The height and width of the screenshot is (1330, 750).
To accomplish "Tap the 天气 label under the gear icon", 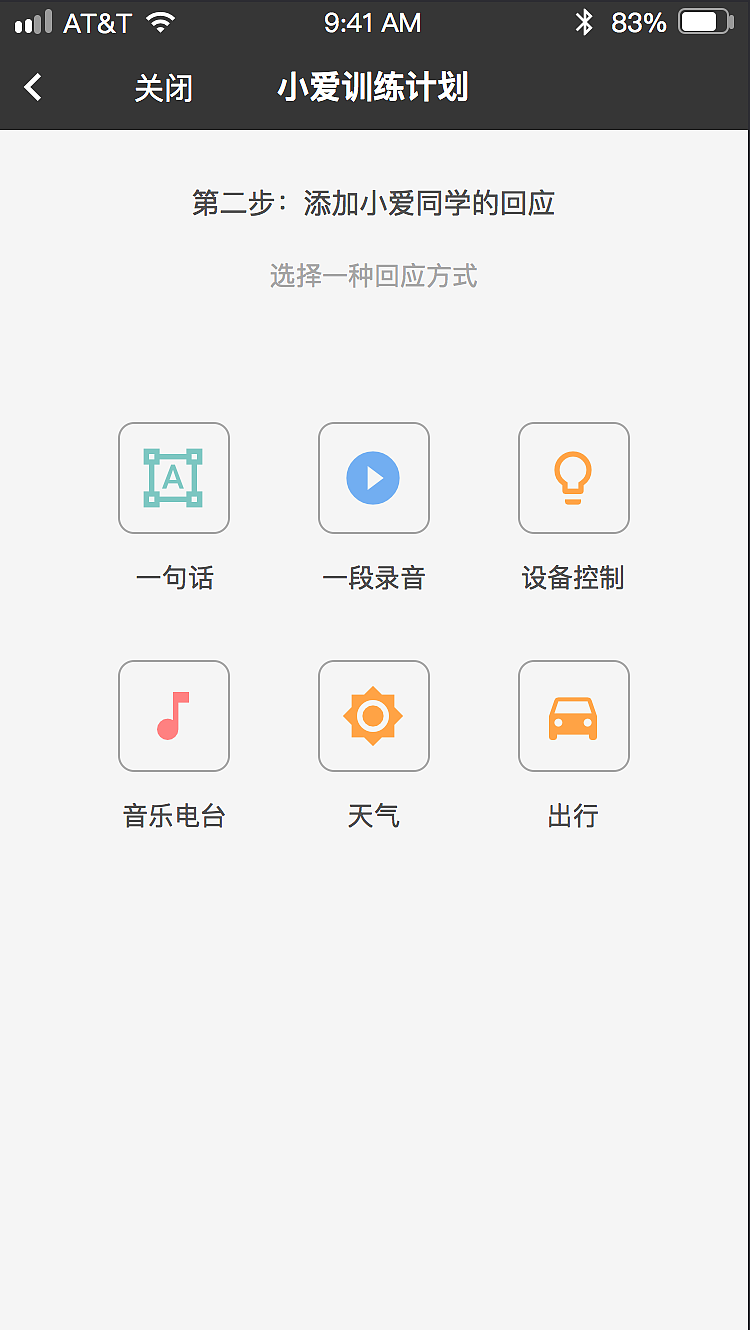I will click(374, 816).
